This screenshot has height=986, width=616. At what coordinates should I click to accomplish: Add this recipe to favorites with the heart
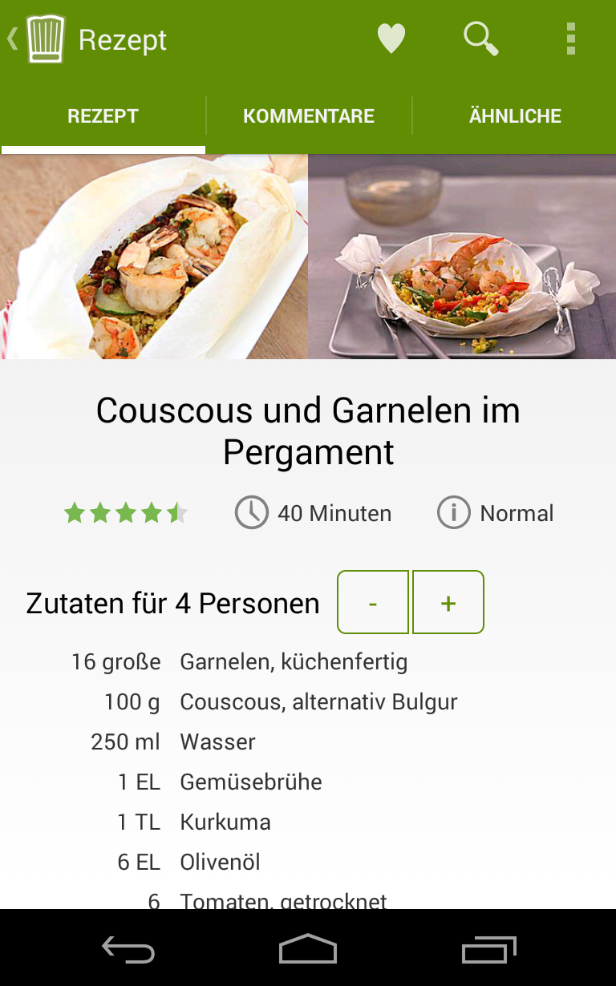coord(391,40)
